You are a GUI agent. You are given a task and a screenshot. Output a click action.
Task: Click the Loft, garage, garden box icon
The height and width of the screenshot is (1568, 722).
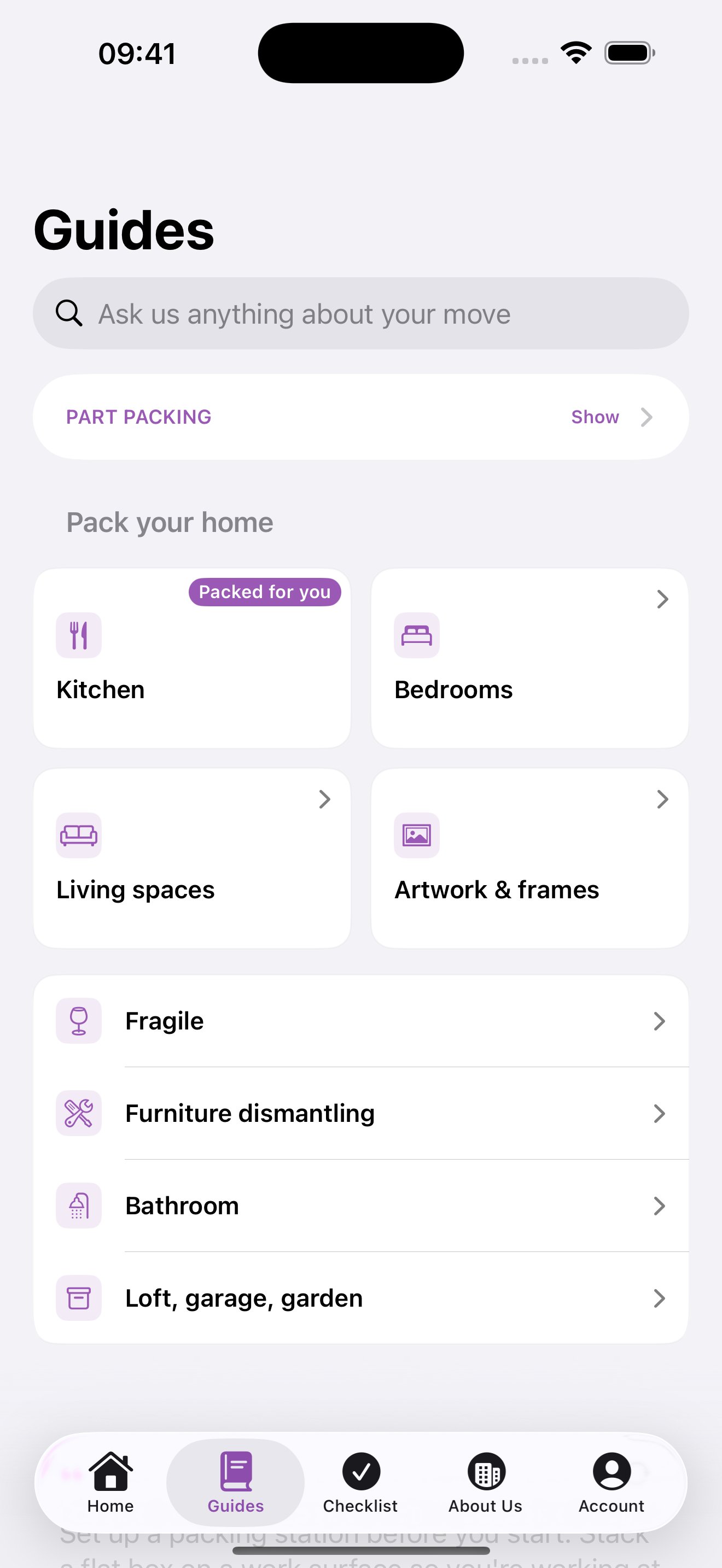click(78, 1298)
